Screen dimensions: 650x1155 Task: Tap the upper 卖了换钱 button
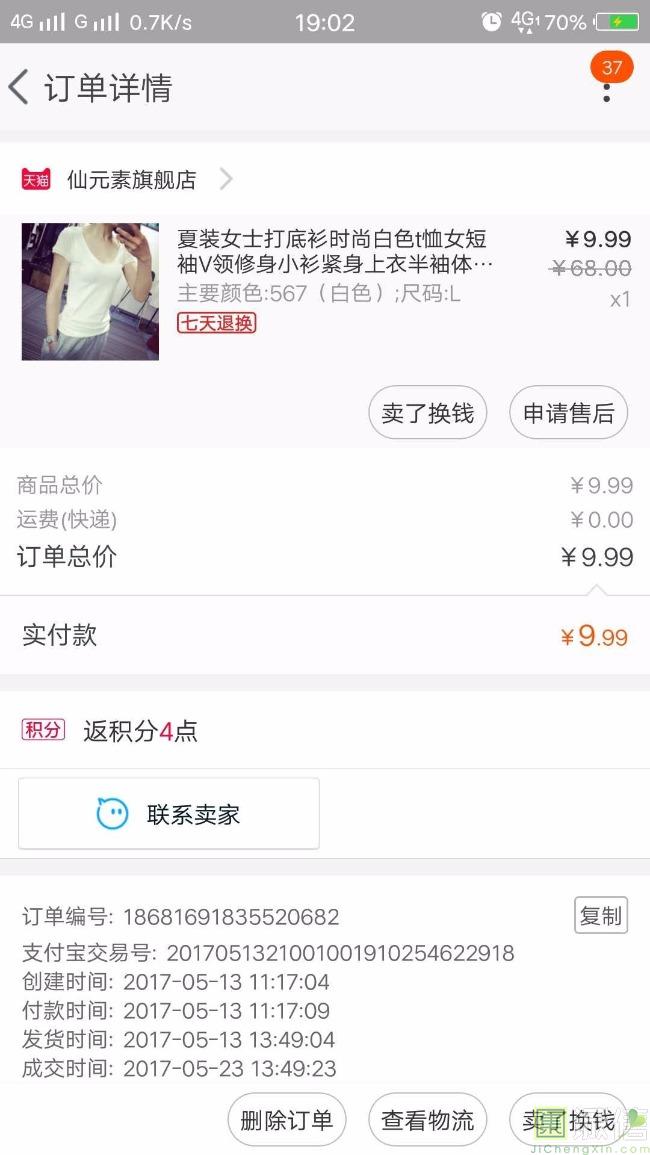427,413
